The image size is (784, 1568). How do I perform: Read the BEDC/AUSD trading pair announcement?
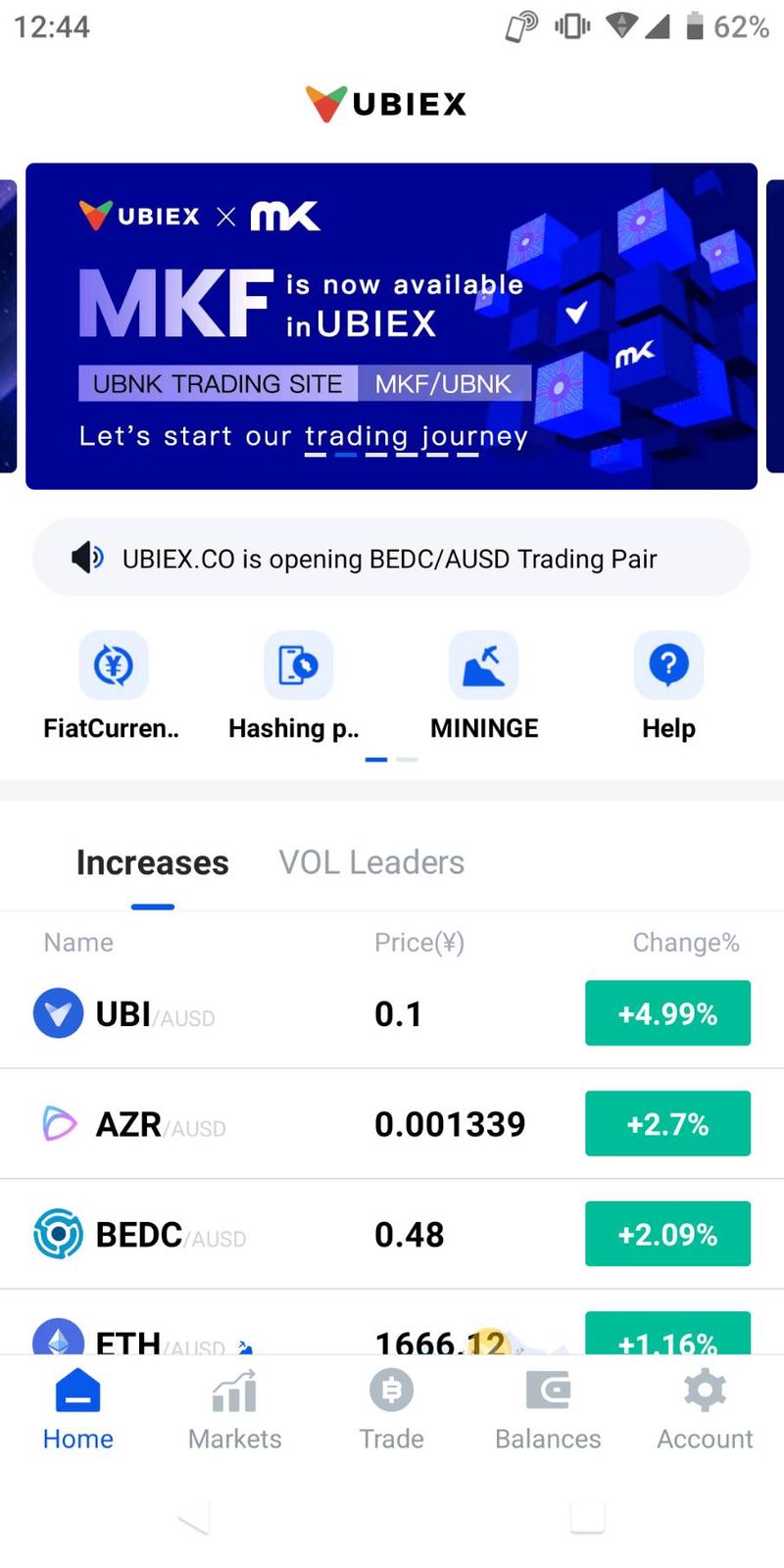pos(391,559)
